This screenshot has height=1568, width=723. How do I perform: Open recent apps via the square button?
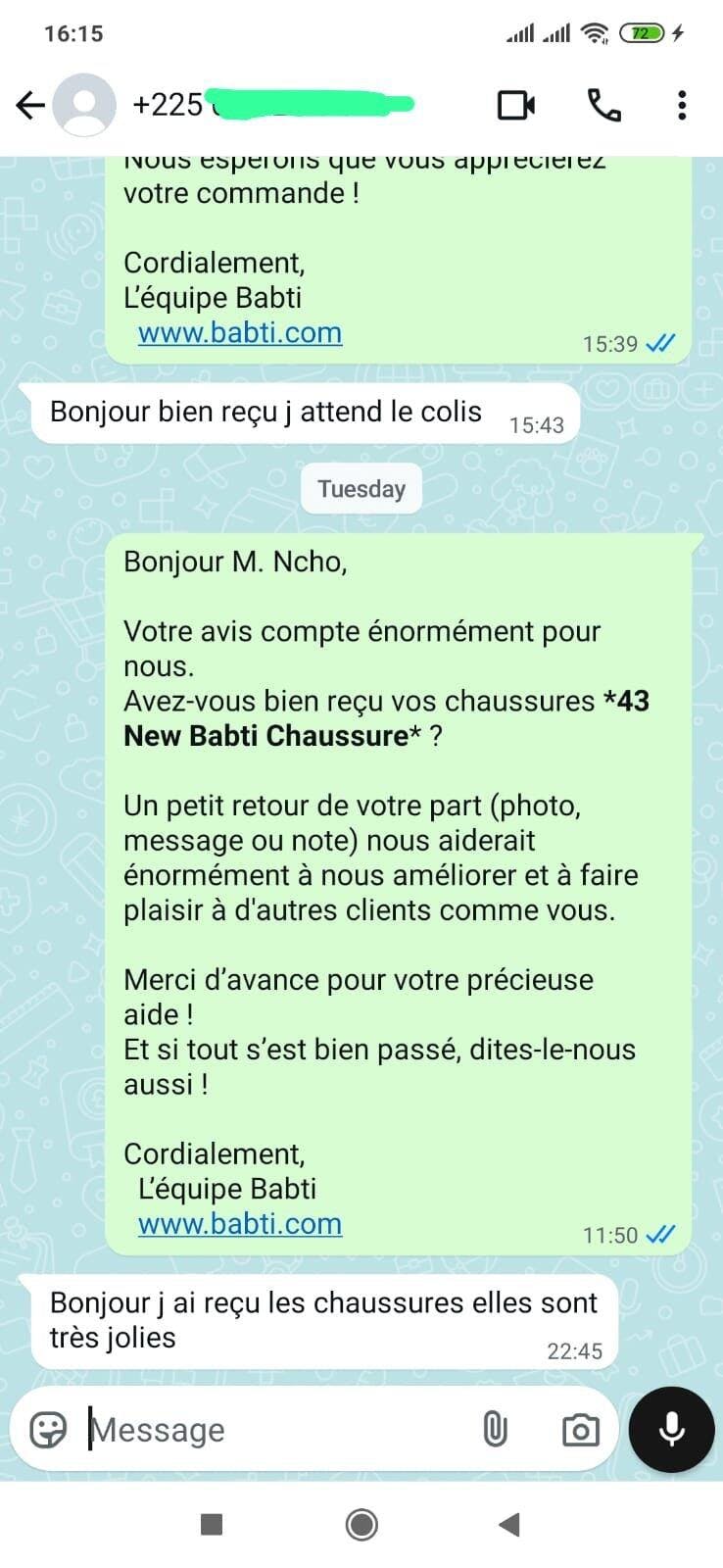pyautogui.click(x=211, y=1524)
